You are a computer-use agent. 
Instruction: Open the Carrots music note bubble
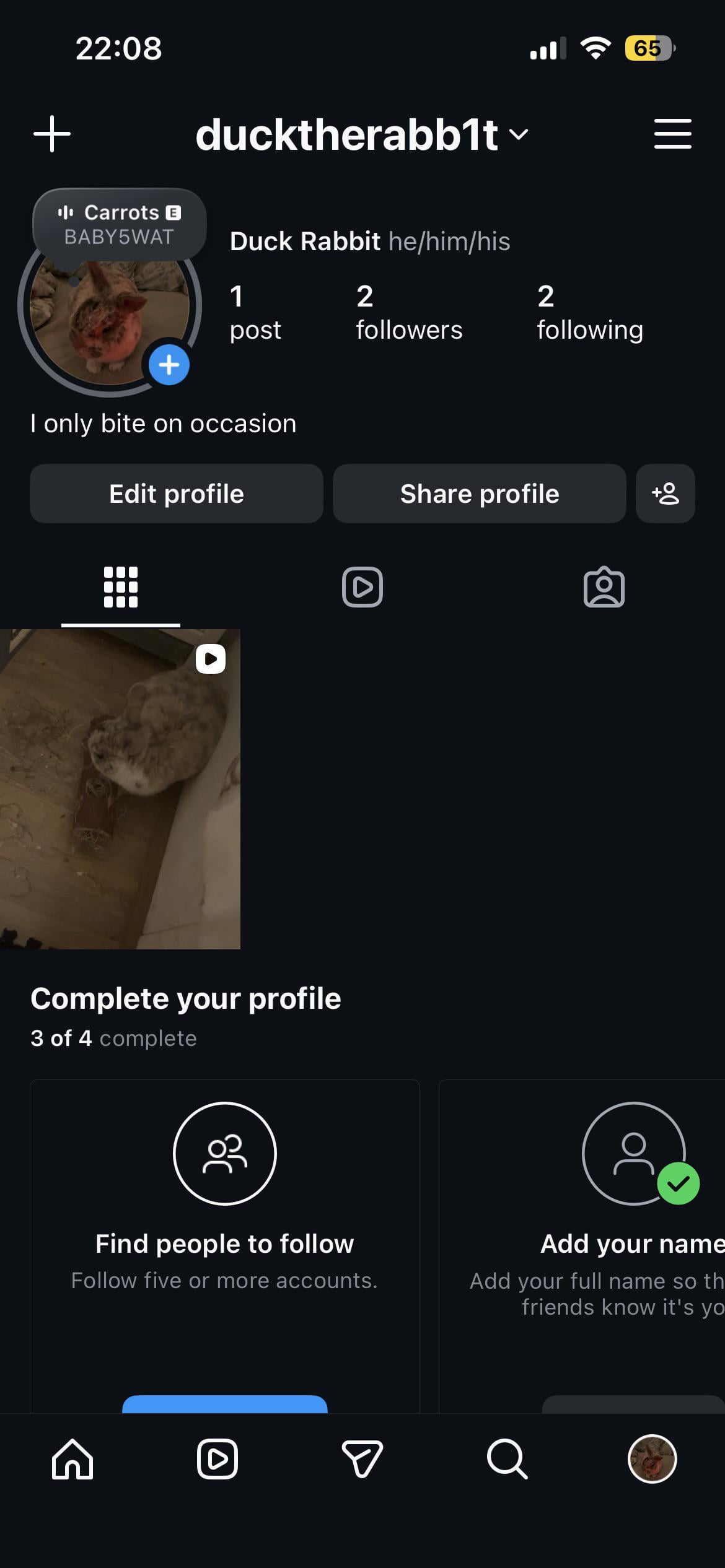click(119, 225)
